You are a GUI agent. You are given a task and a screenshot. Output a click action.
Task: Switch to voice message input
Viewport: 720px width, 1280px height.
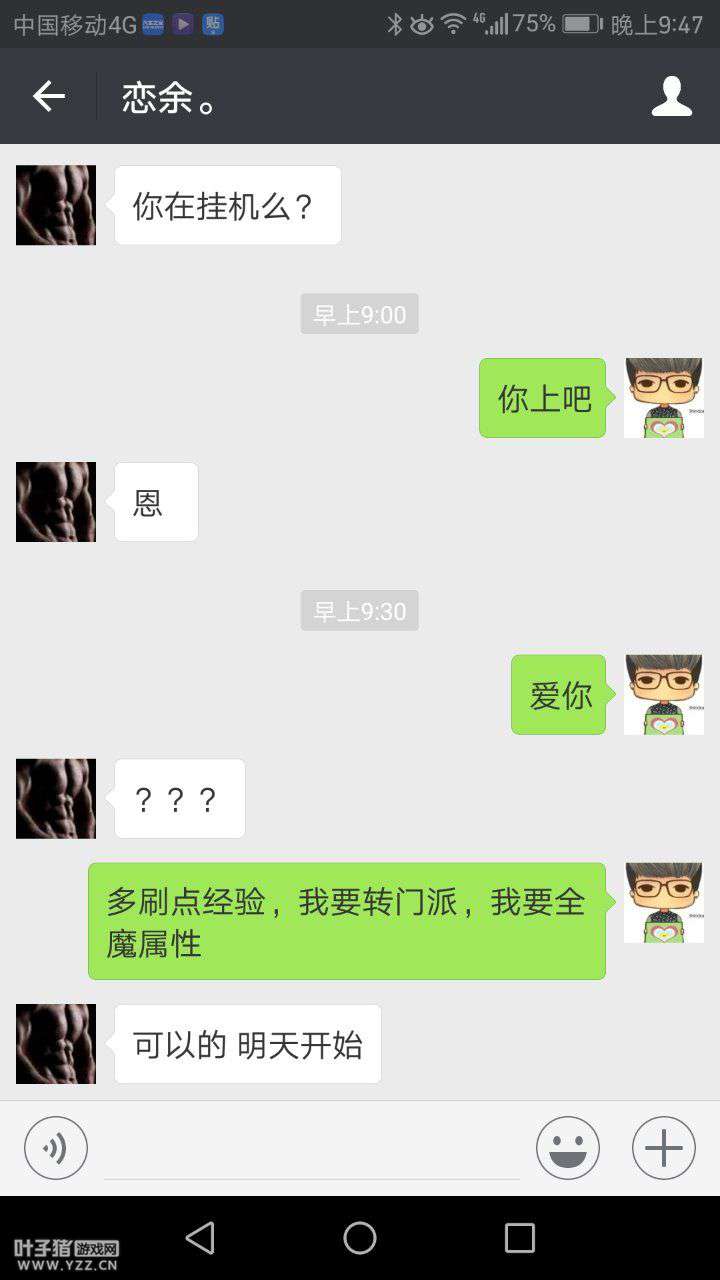pyautogui.click(x=56, y=1148)
